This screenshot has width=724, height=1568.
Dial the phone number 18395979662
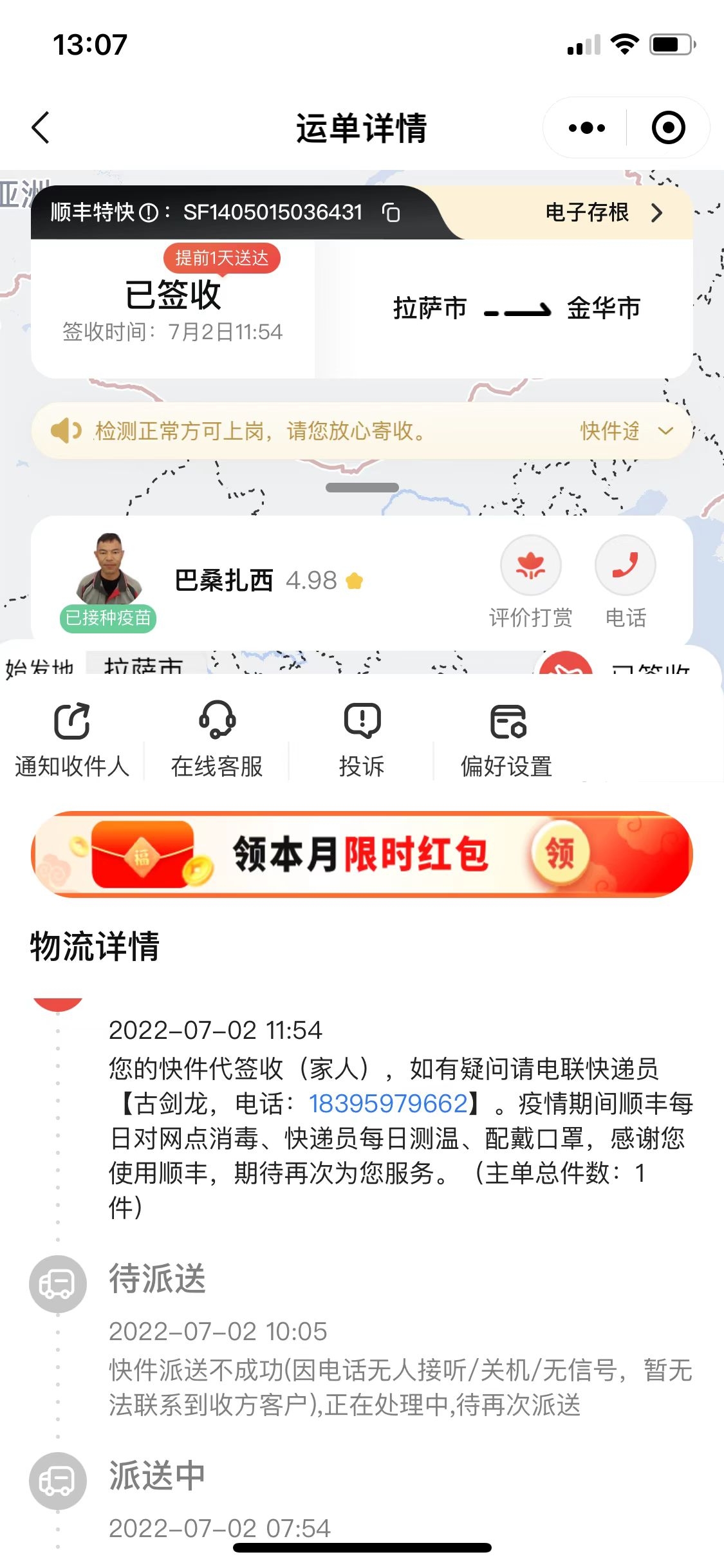point(388,1103)
